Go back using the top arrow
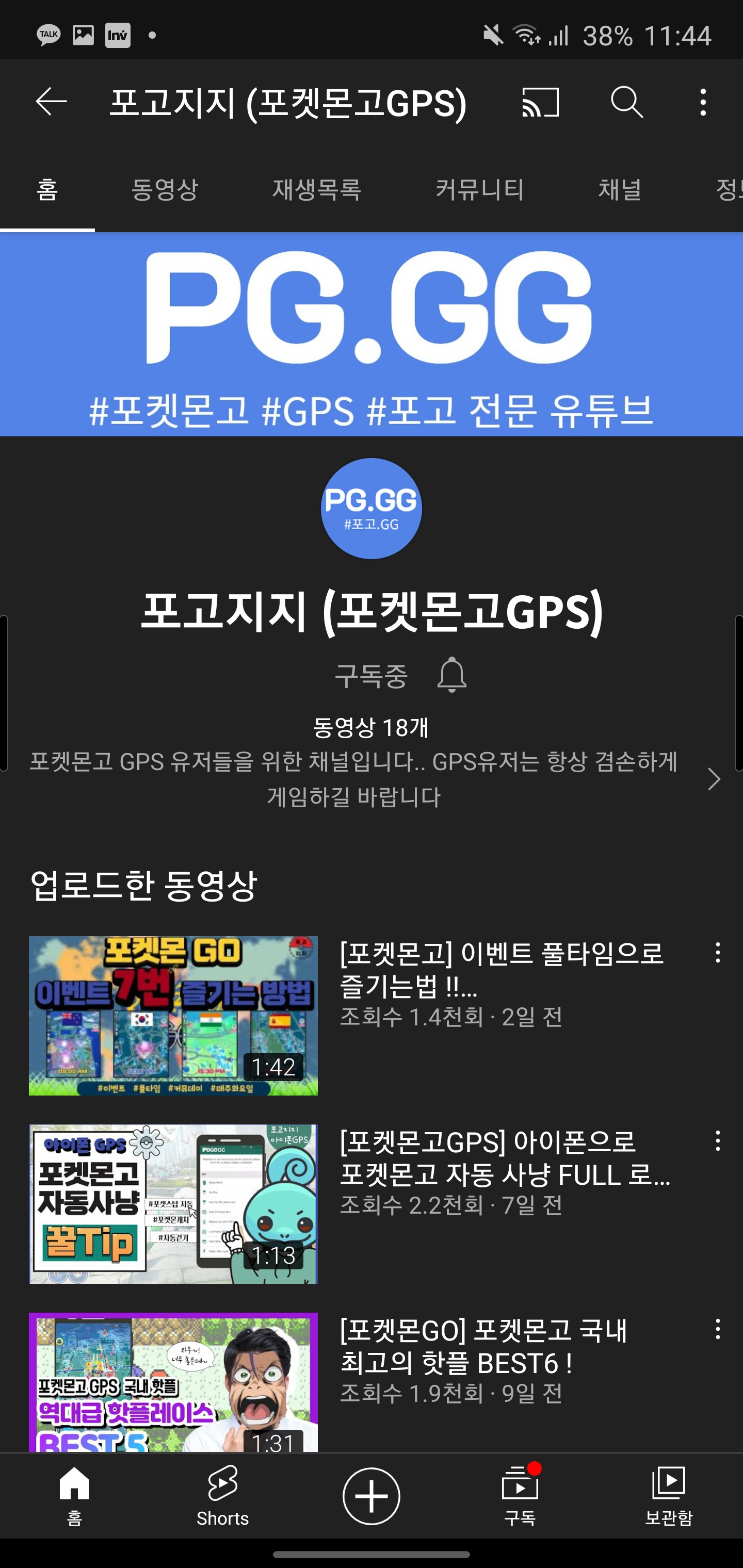The image size is (743, 1568). [51, 102]
